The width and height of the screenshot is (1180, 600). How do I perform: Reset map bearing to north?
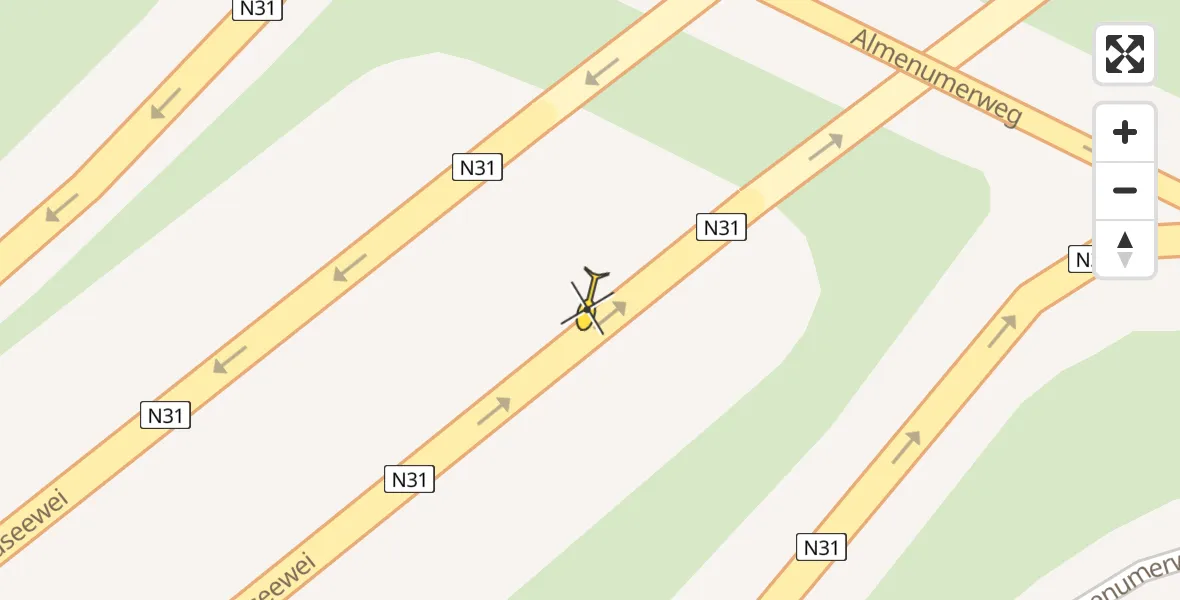(x=1125, y=249)
